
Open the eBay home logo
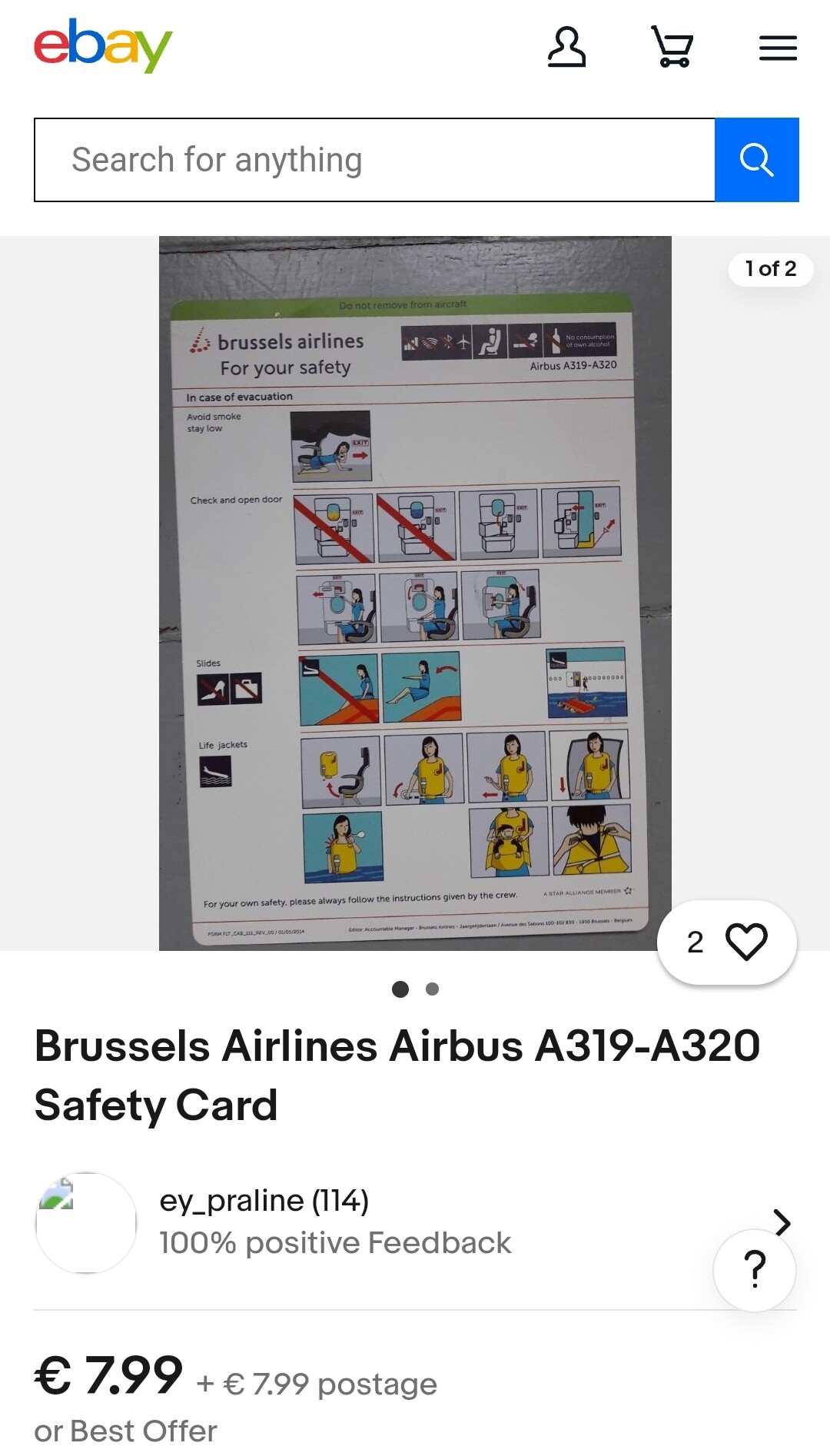pyautogui.click(x=103, y=45)
